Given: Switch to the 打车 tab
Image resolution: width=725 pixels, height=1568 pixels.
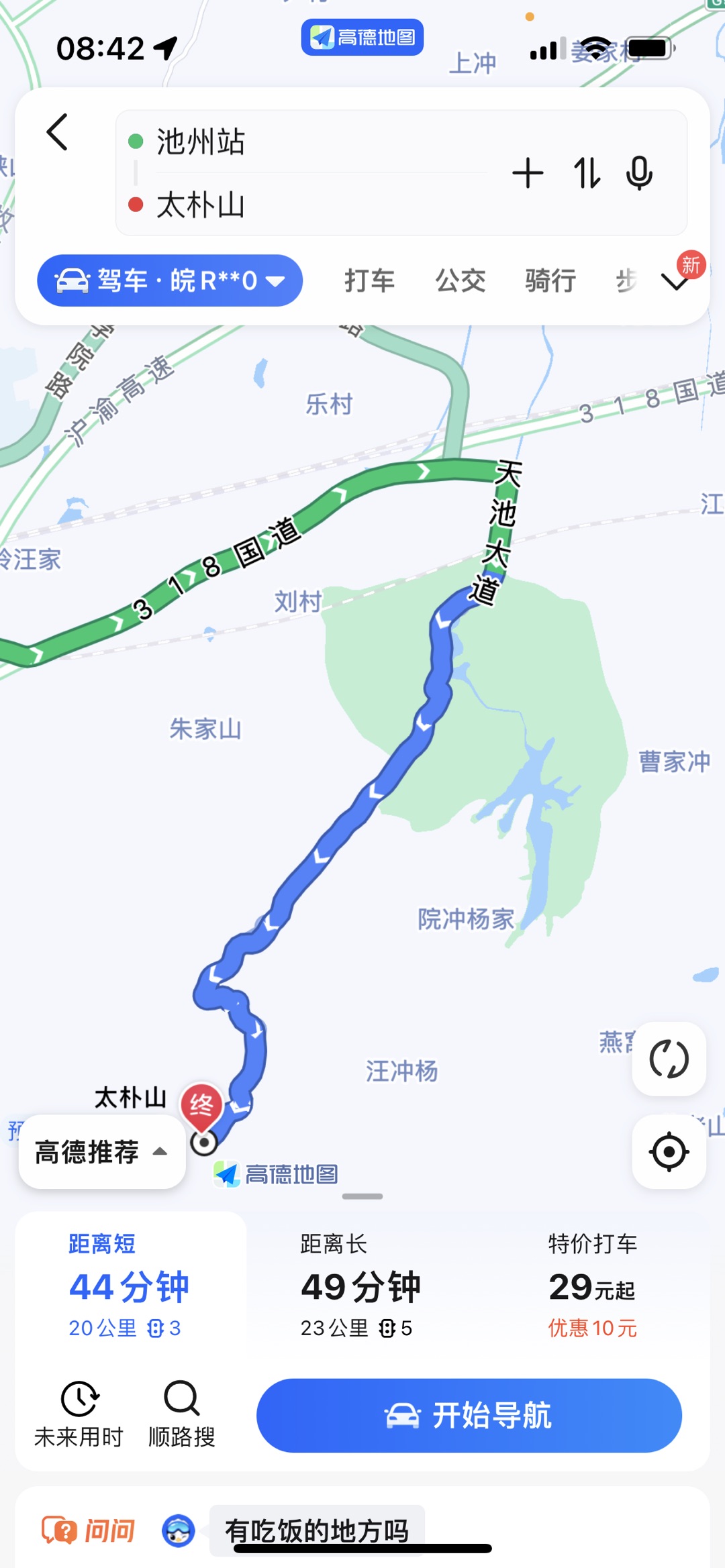Looking at the screenshot, I should coord(370,280).
